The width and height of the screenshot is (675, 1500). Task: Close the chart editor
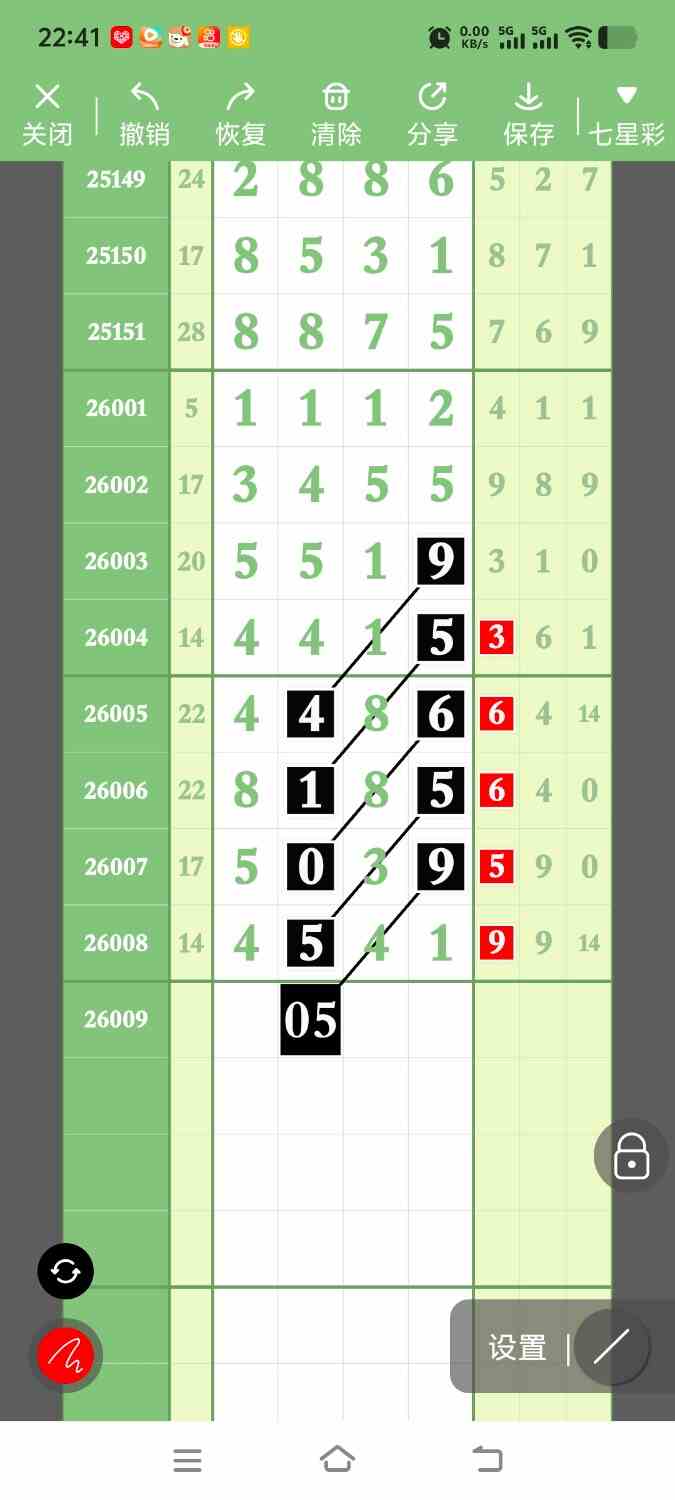tap(47, 114)
